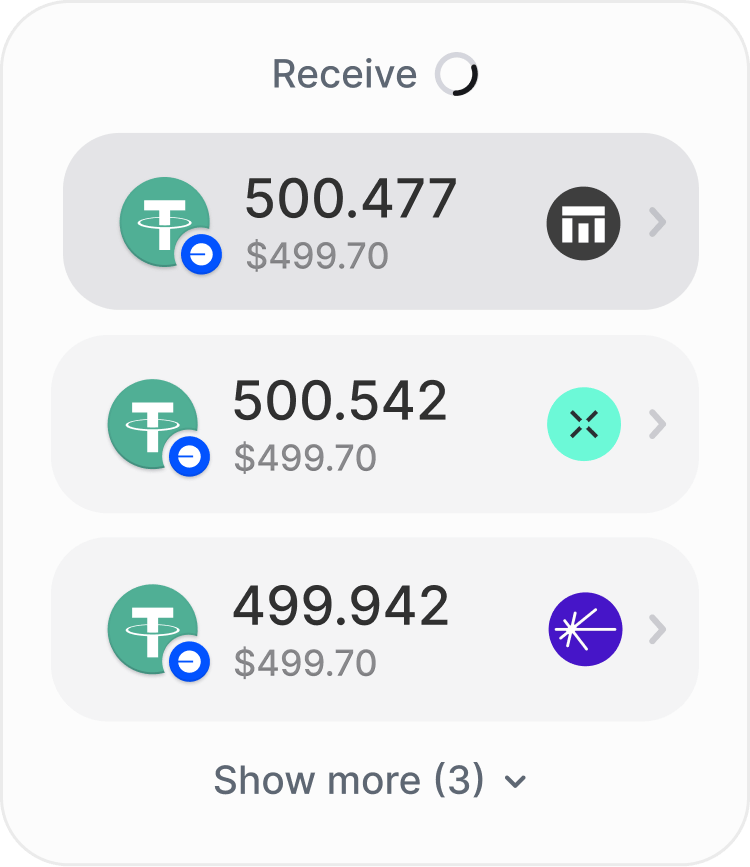Expand the chevron on the 500.477 row
The image size is (750, 867).
[x=657, y=221]
